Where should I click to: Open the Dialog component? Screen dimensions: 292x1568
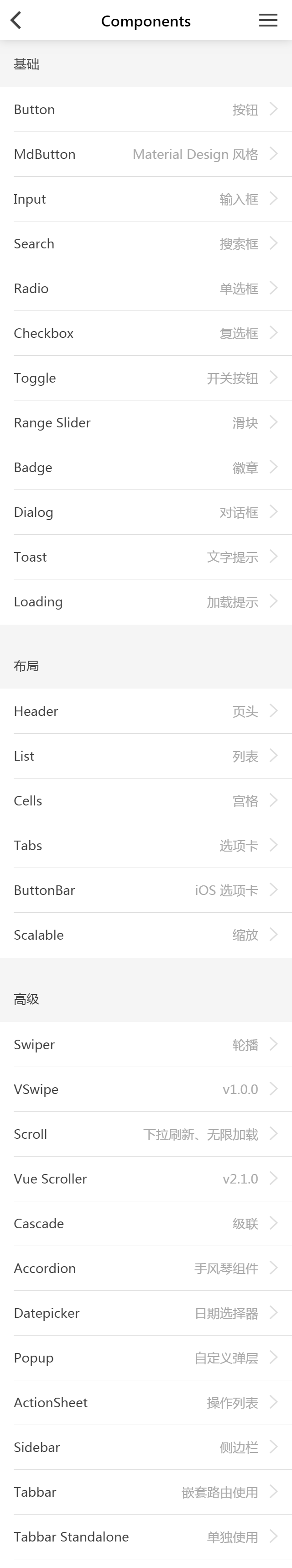click(146, 512)
